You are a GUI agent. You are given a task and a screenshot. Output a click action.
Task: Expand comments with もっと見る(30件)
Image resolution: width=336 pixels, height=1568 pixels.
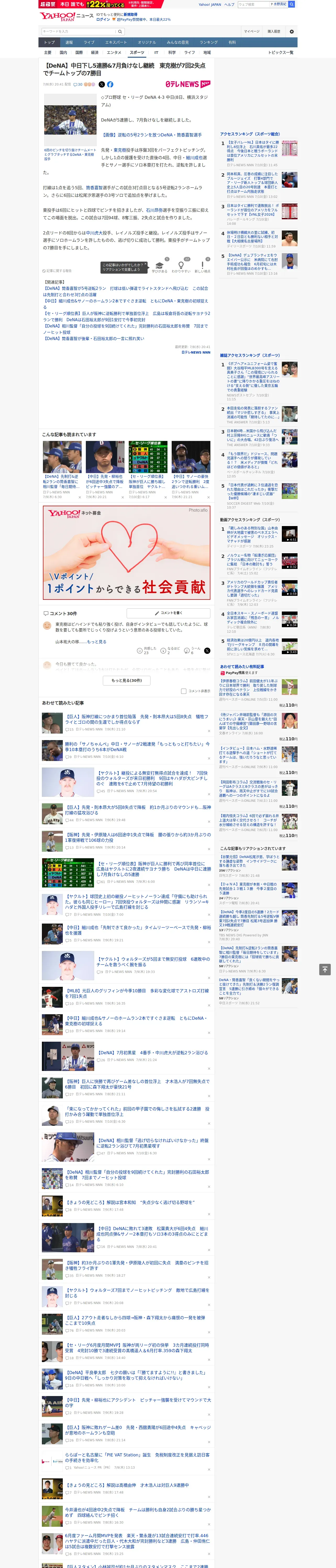[x=127, y=681]
